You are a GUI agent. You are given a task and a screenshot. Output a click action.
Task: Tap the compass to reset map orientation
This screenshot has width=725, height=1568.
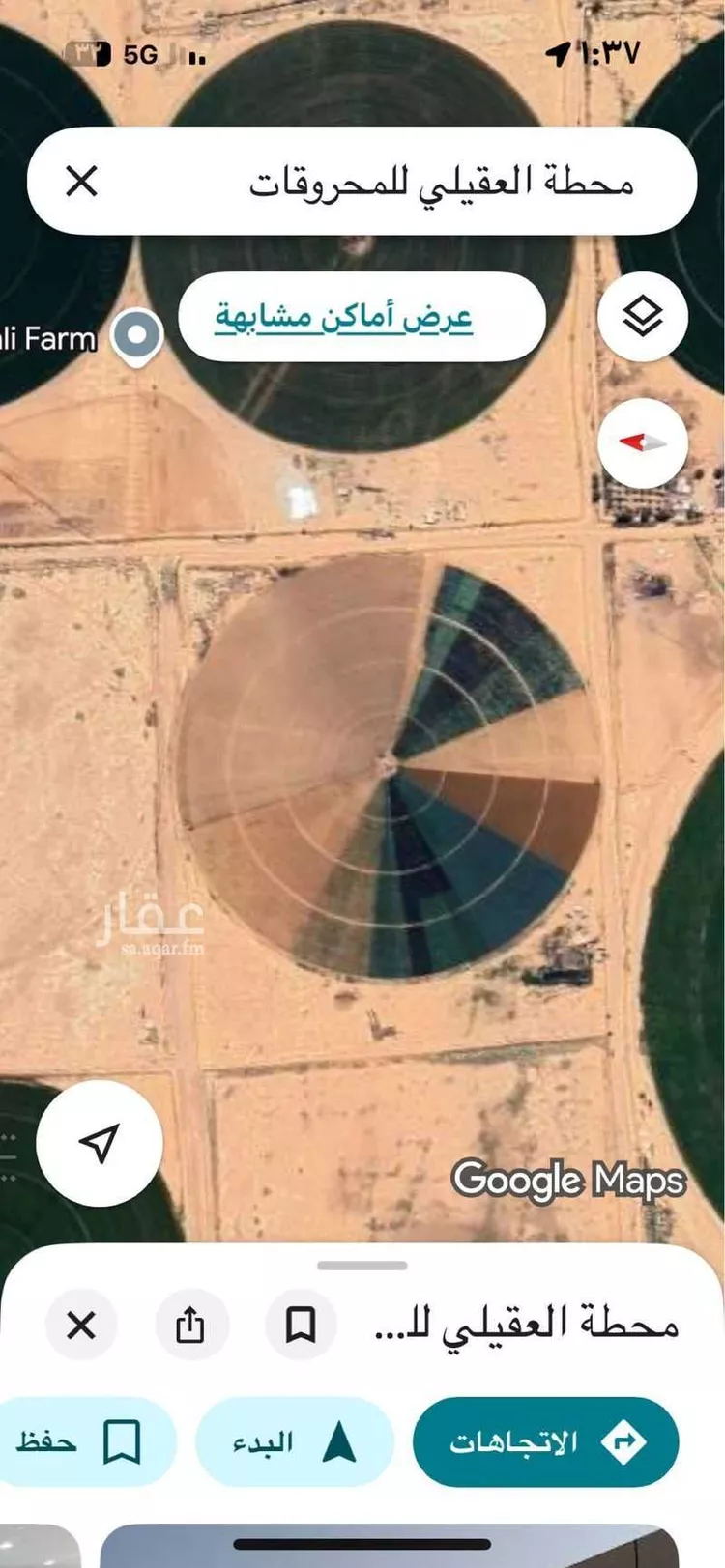click(x=643, y=443)
